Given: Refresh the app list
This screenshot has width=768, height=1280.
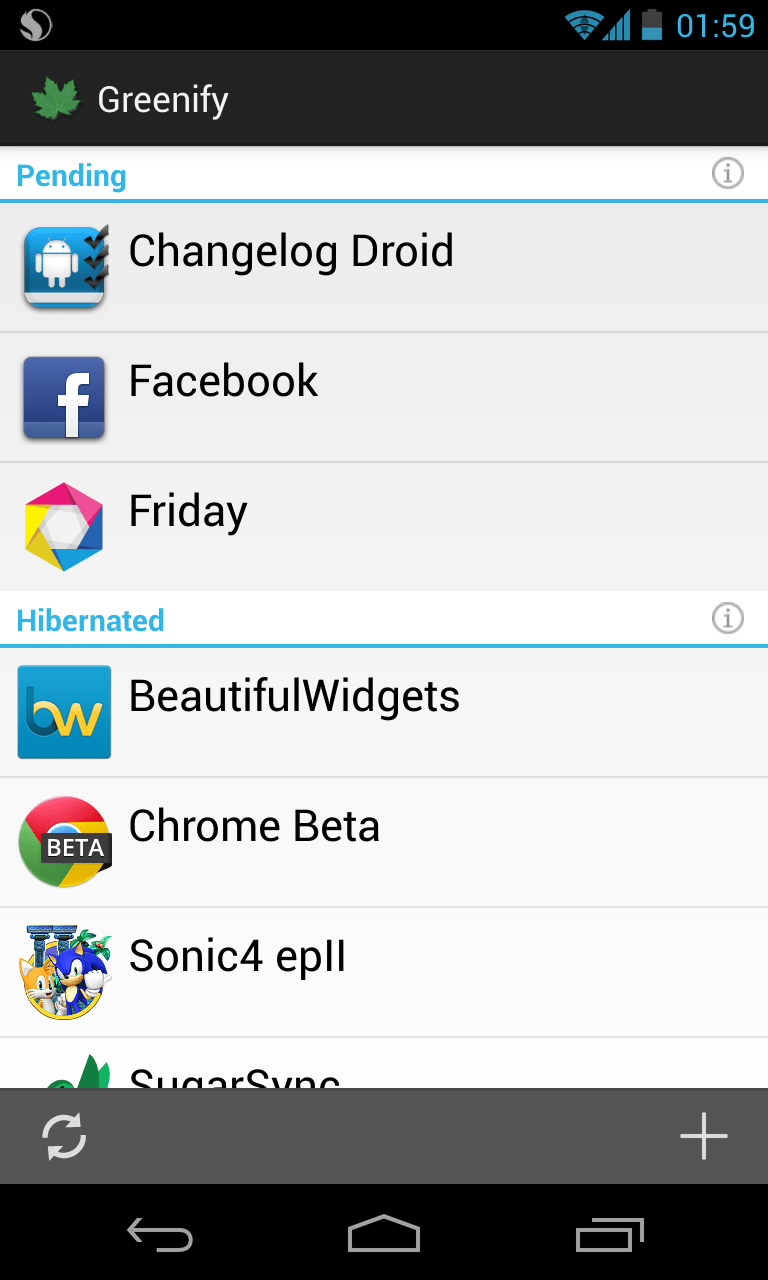Looking at the screenshot, I should [x=64, y=1137].
